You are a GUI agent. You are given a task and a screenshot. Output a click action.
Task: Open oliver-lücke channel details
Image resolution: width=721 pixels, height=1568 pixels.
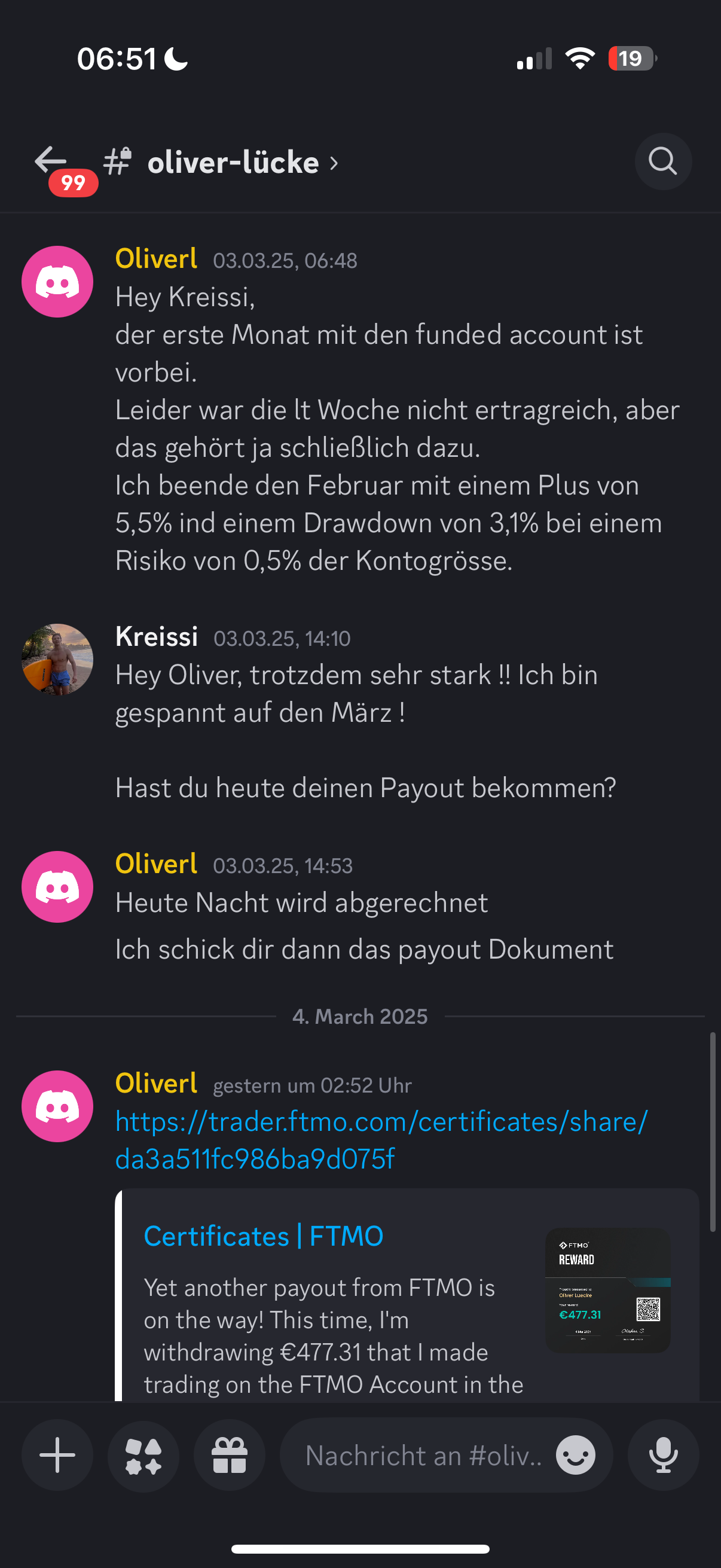click(234, 163)
